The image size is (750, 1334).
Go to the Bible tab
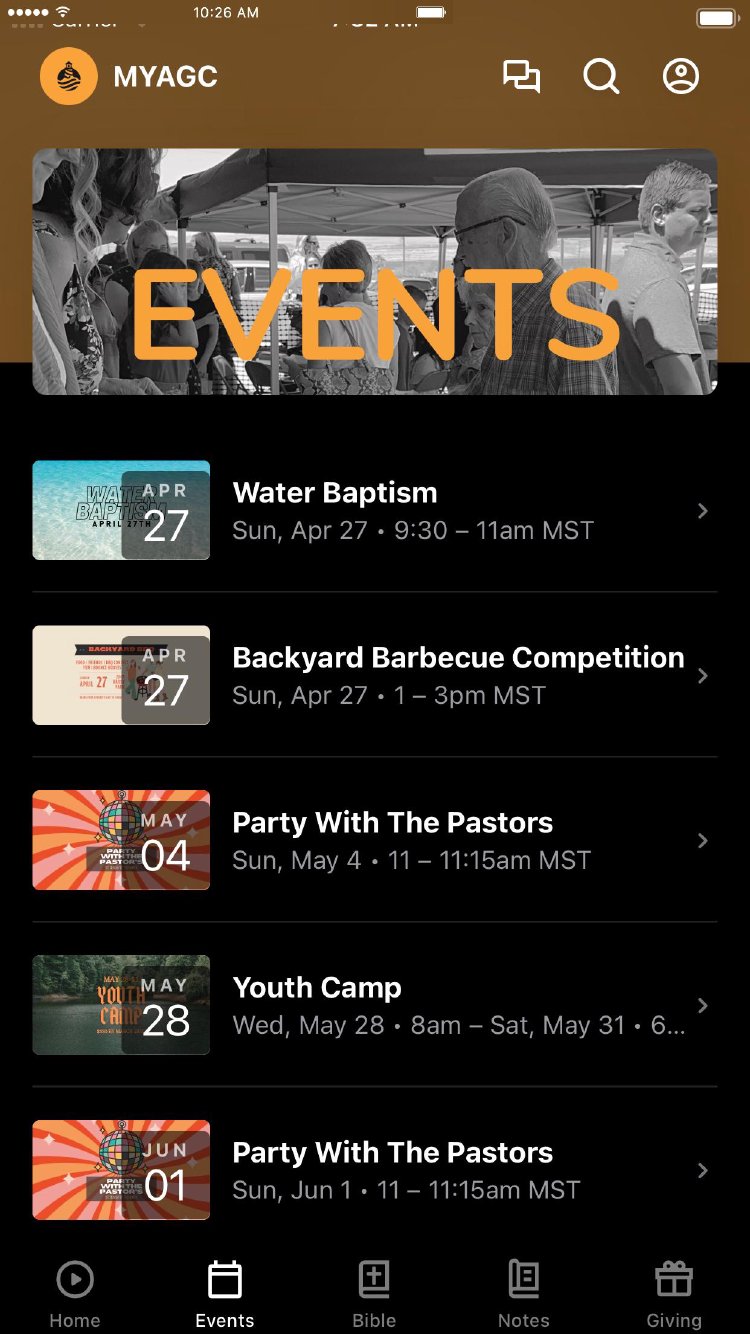pos(374,1294)
